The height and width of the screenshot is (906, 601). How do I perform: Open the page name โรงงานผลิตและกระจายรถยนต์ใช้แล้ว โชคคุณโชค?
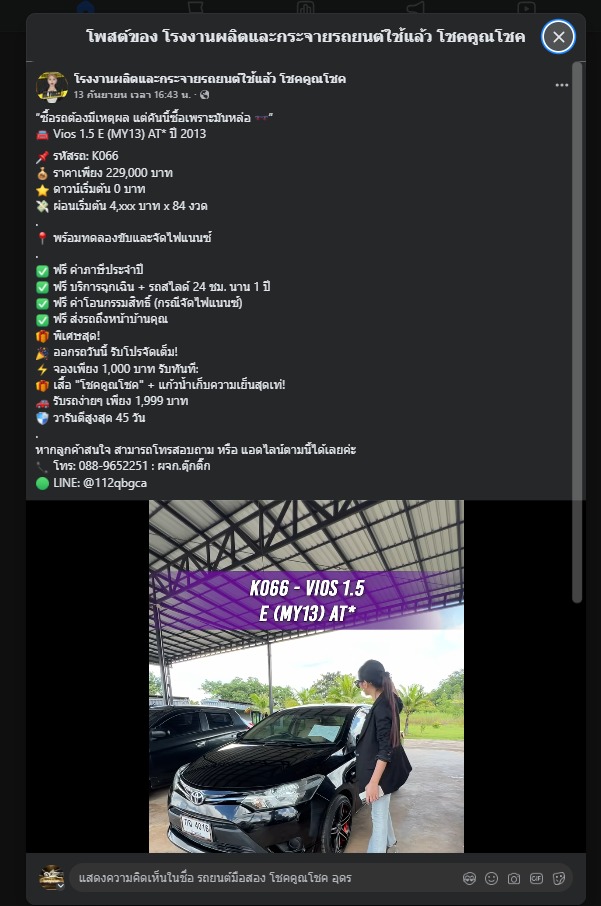coord(210,78)
